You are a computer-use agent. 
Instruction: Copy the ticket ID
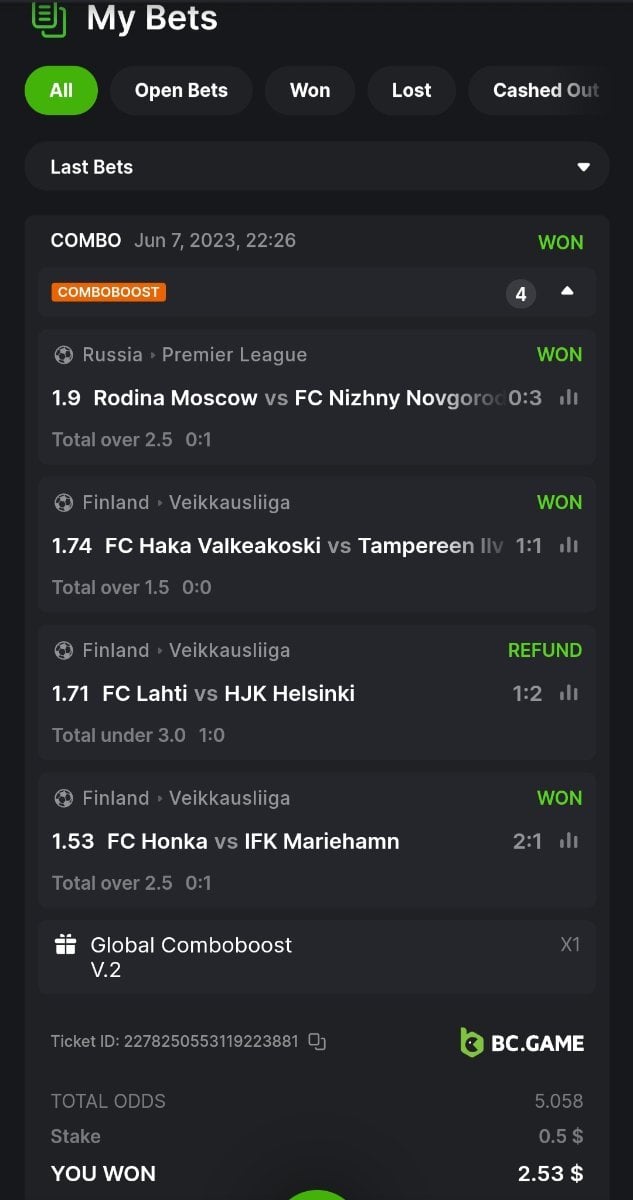coord(317,1042)
